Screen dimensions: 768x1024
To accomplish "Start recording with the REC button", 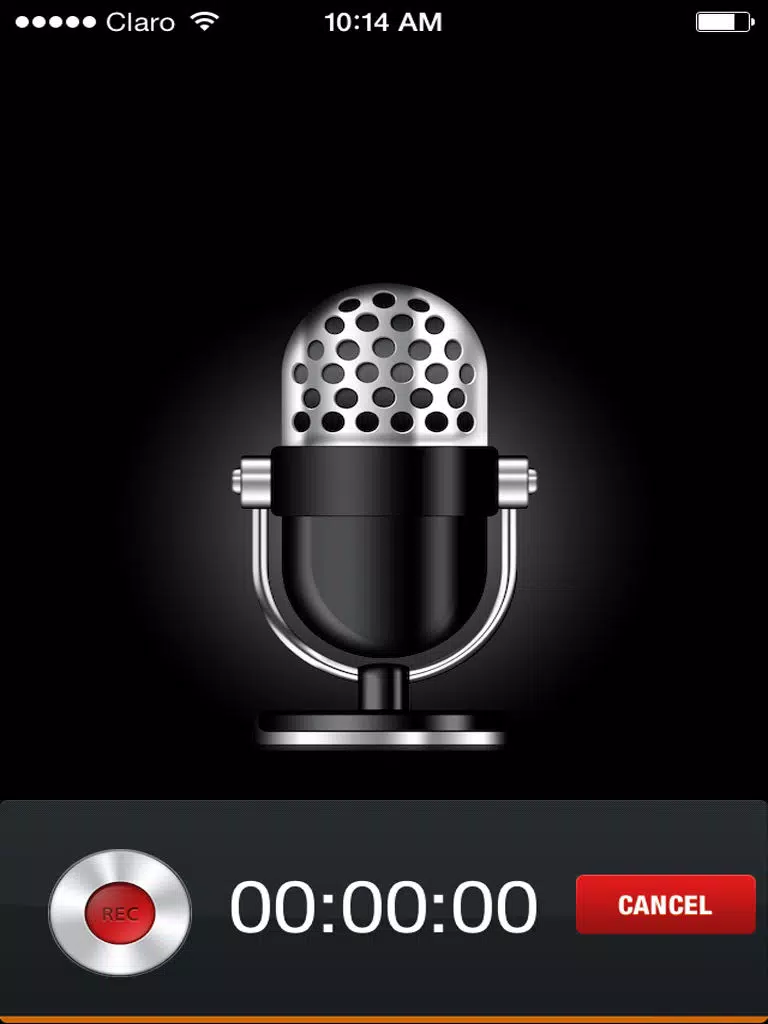I will tap(120, 912).
